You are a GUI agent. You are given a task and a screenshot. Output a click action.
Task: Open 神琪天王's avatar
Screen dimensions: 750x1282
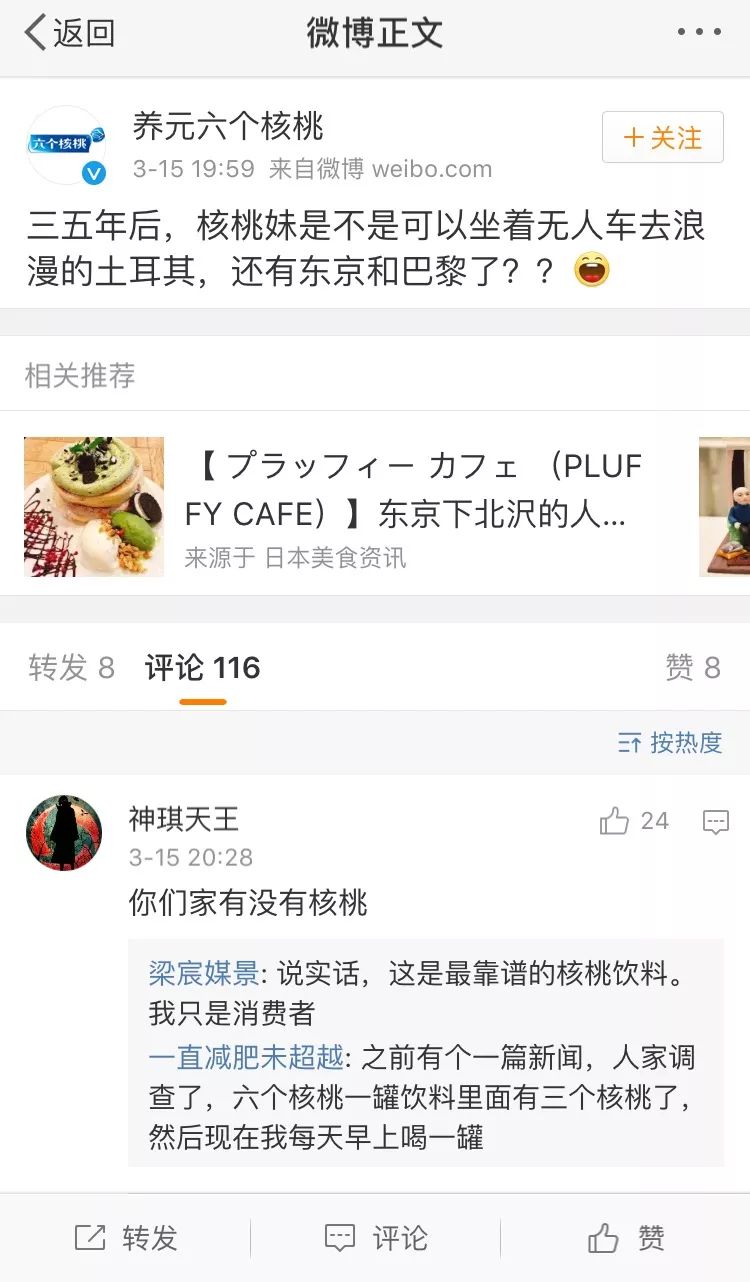pos(64,833)
